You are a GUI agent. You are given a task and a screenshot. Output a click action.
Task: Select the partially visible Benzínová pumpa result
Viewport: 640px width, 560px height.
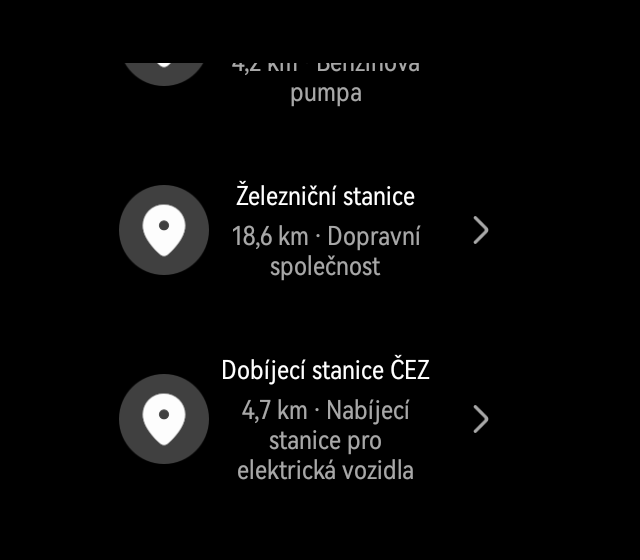point(325,80)
